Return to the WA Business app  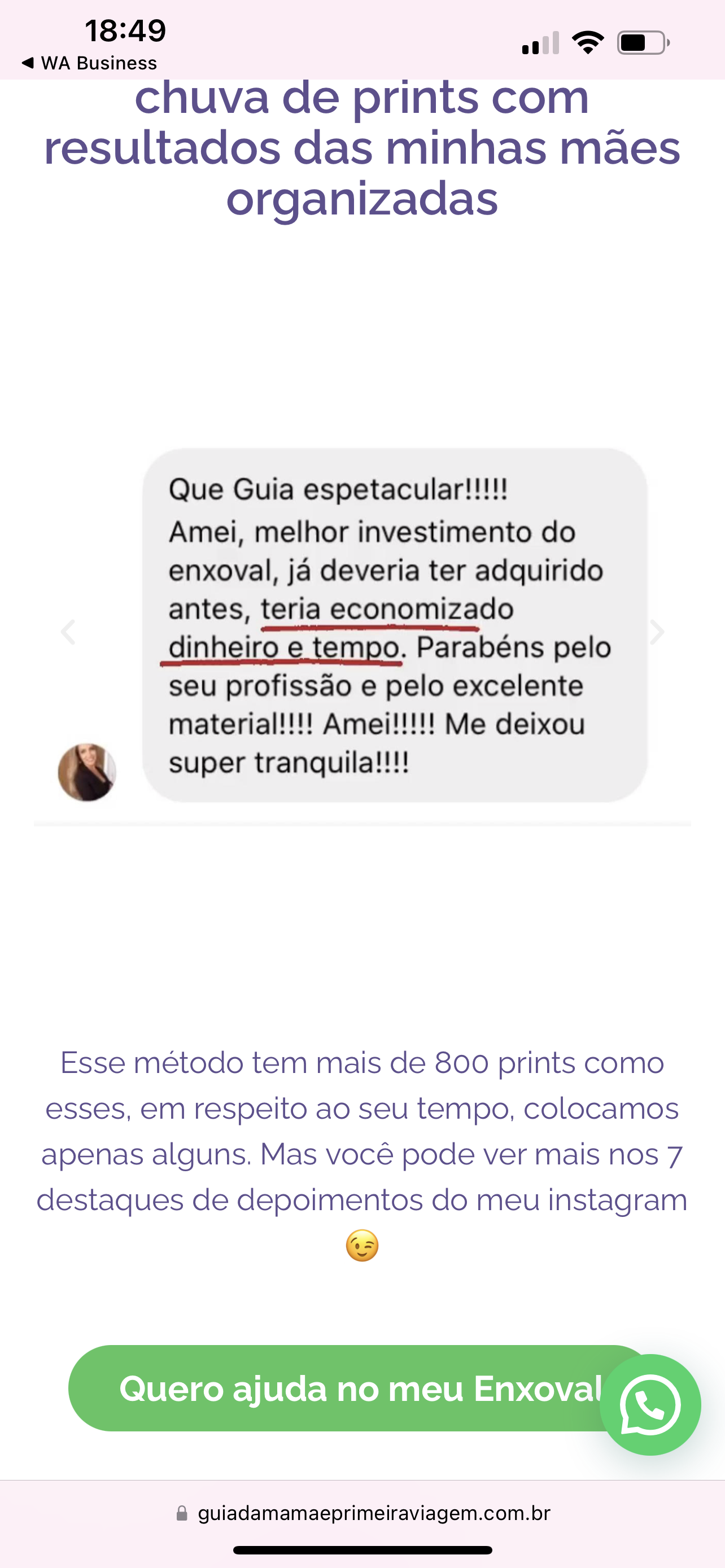(89, 63)
